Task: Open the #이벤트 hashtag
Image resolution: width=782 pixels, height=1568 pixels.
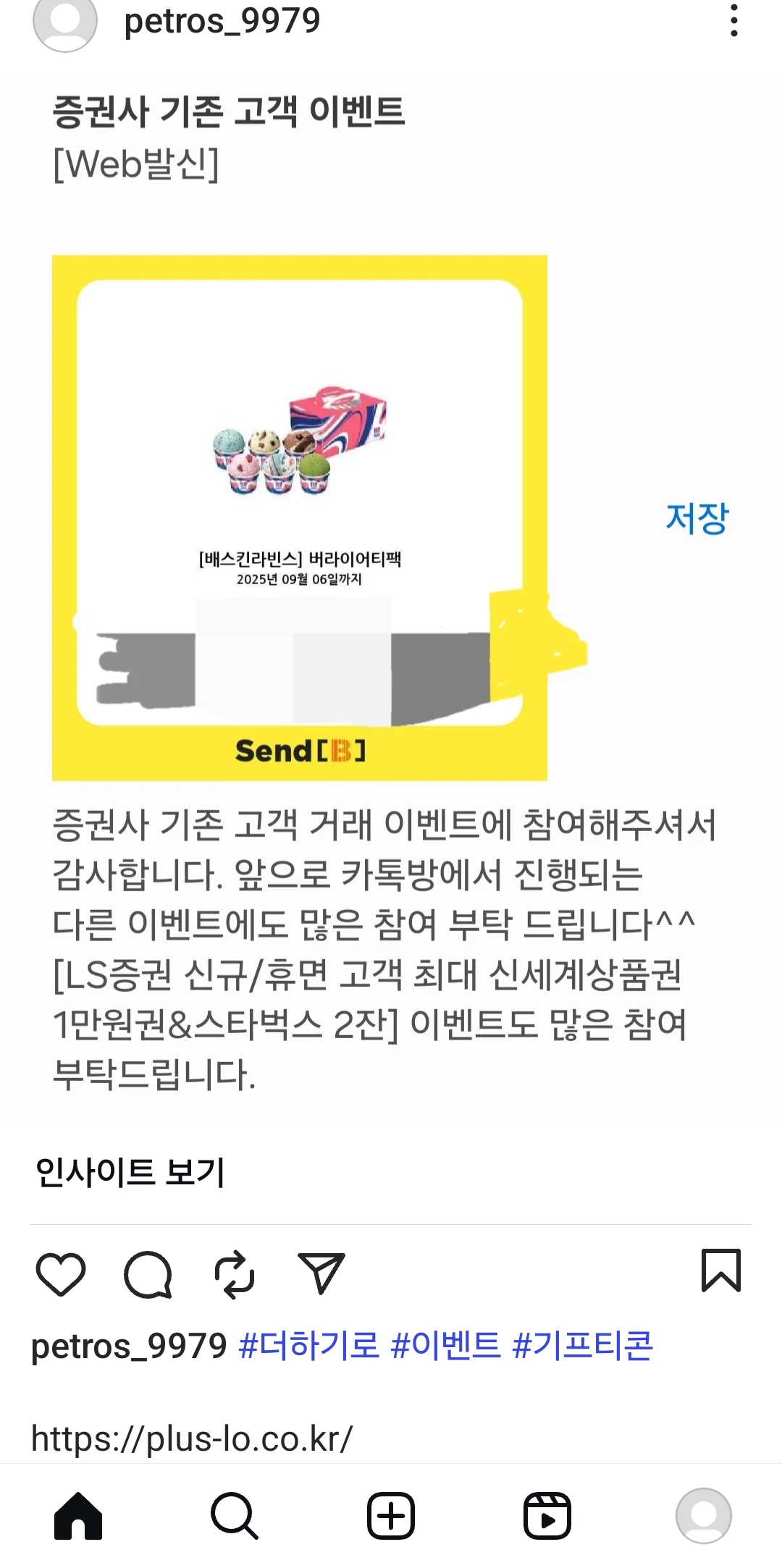Action: point(445,1346)
